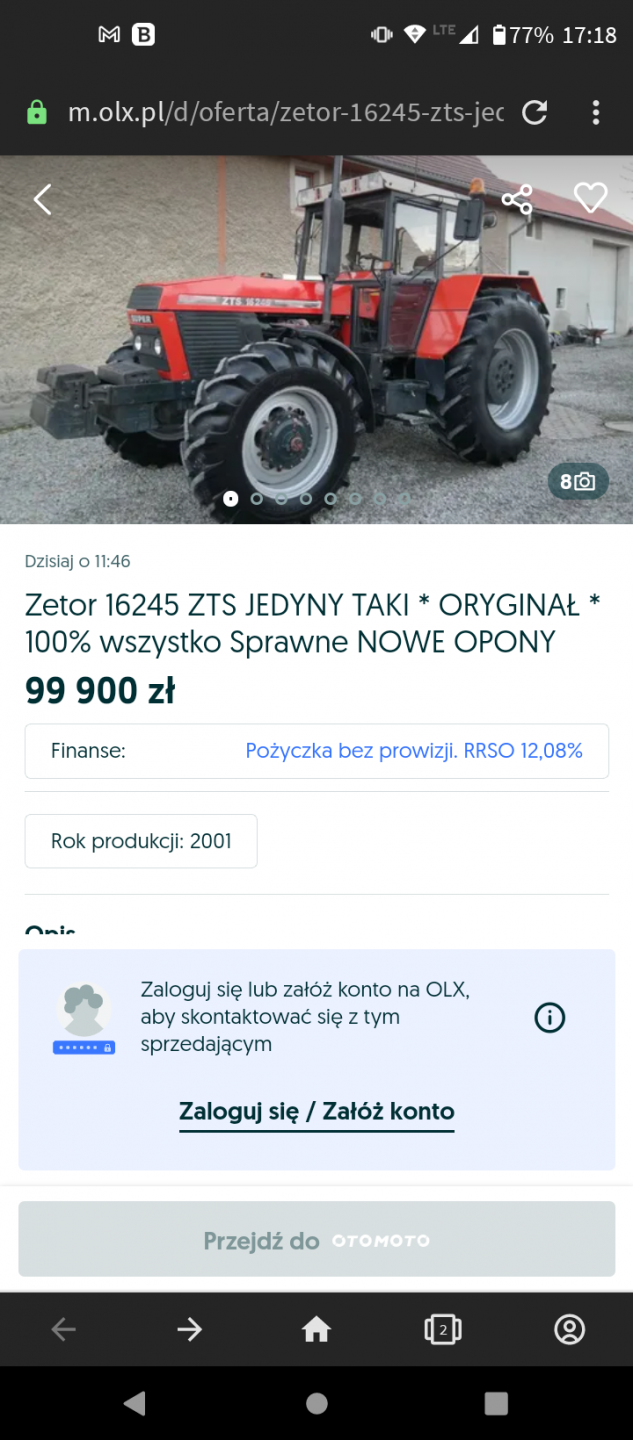Add the offer to favorites with heart
Viewport: 633px width, 1440px height.
click(x=590, y=198)
